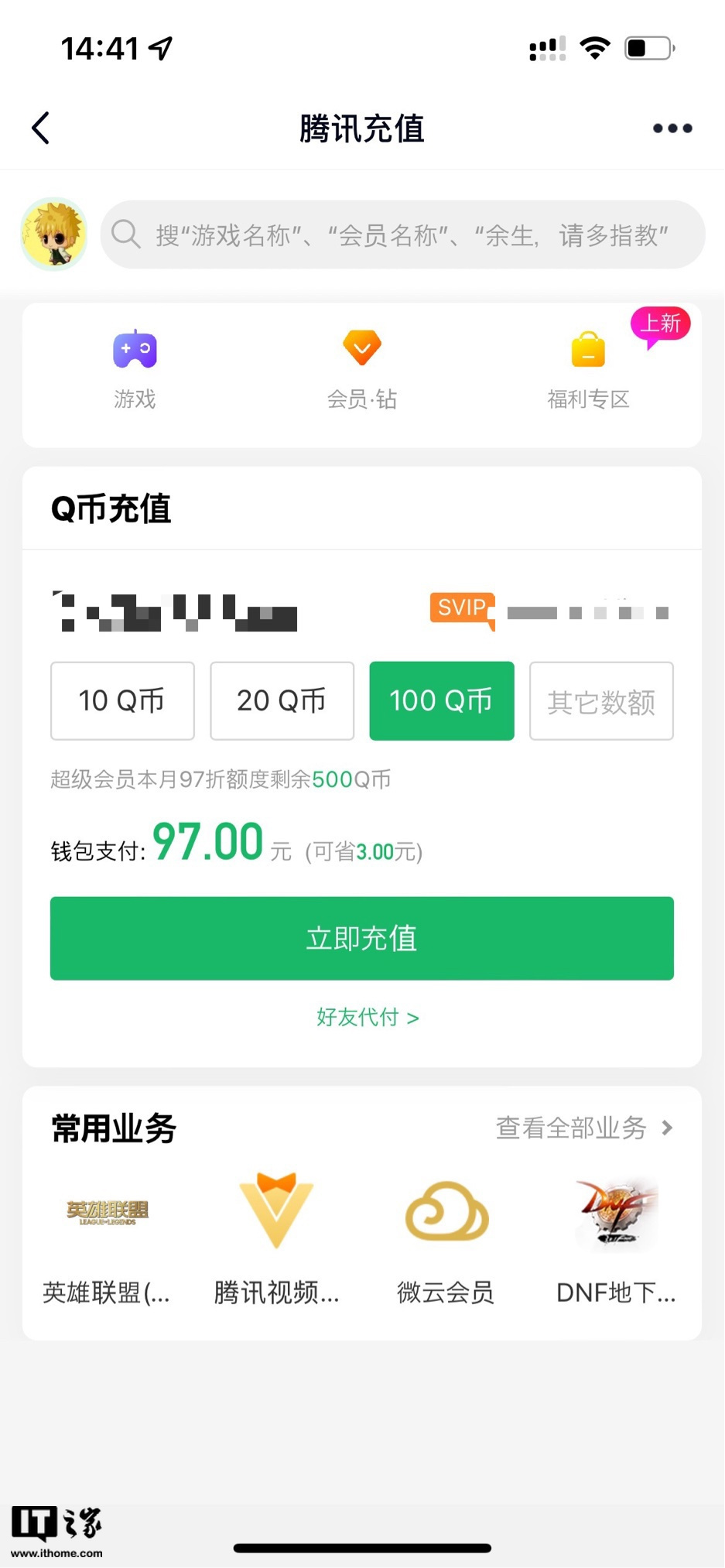Open 微云会员 service
This screenshot has width=725, height=1568.
446,1238
